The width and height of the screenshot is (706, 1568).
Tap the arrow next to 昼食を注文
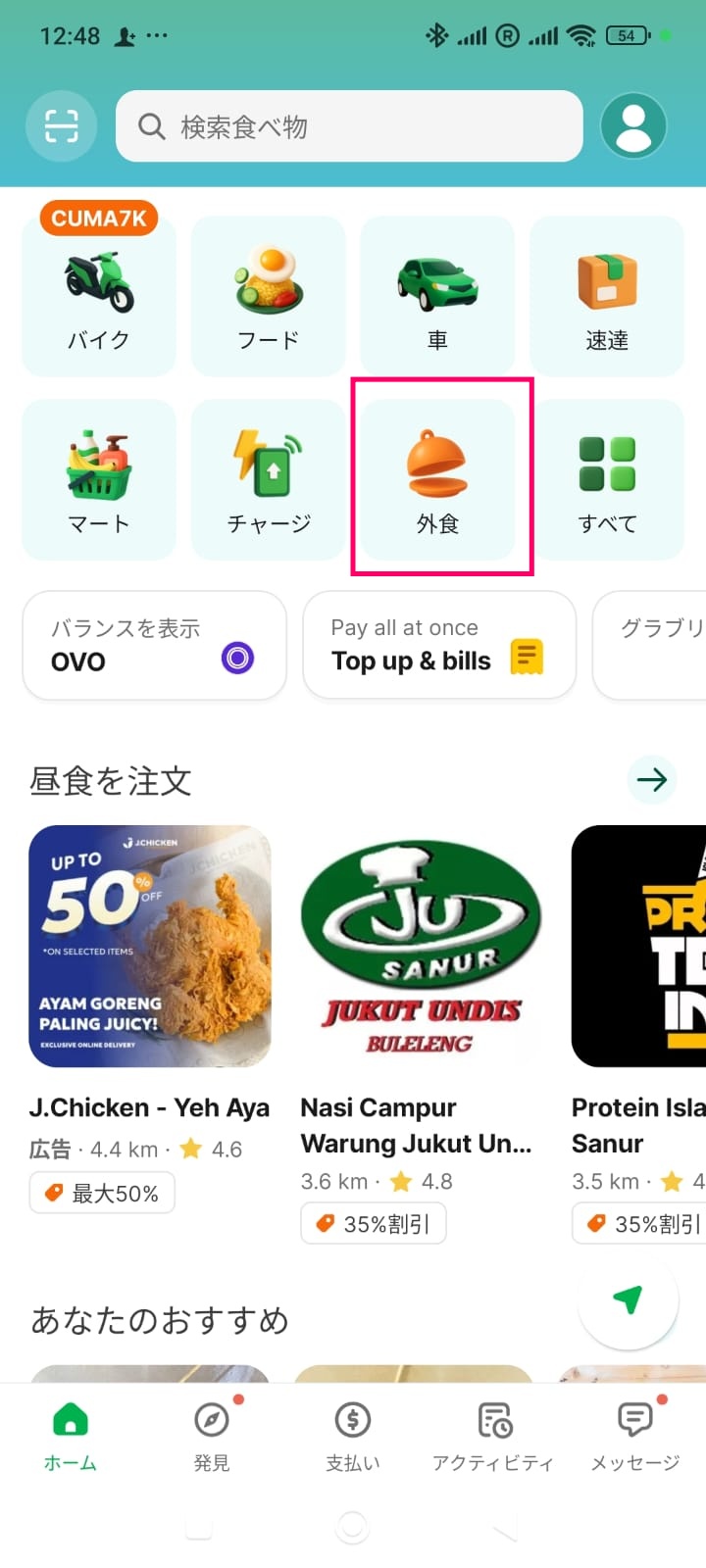(x=652, y=780)
